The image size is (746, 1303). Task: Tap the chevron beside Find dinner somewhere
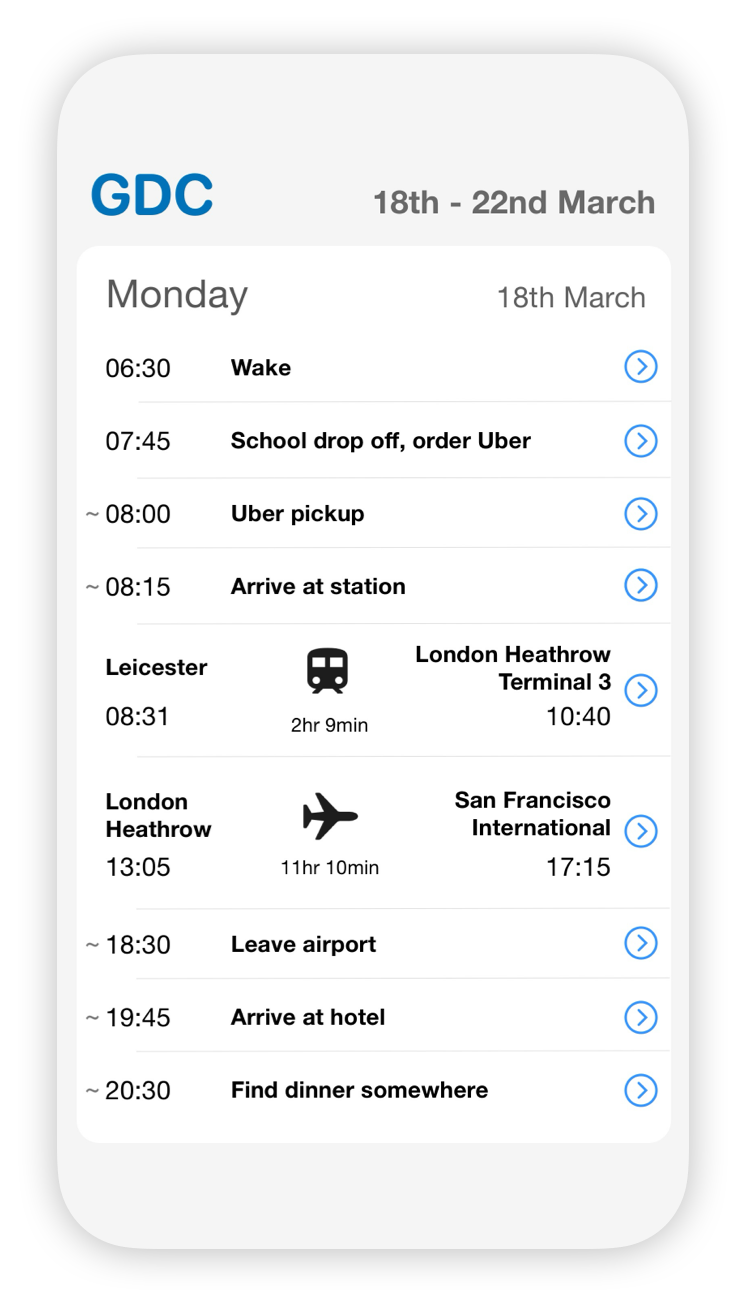pos(641,1090)
